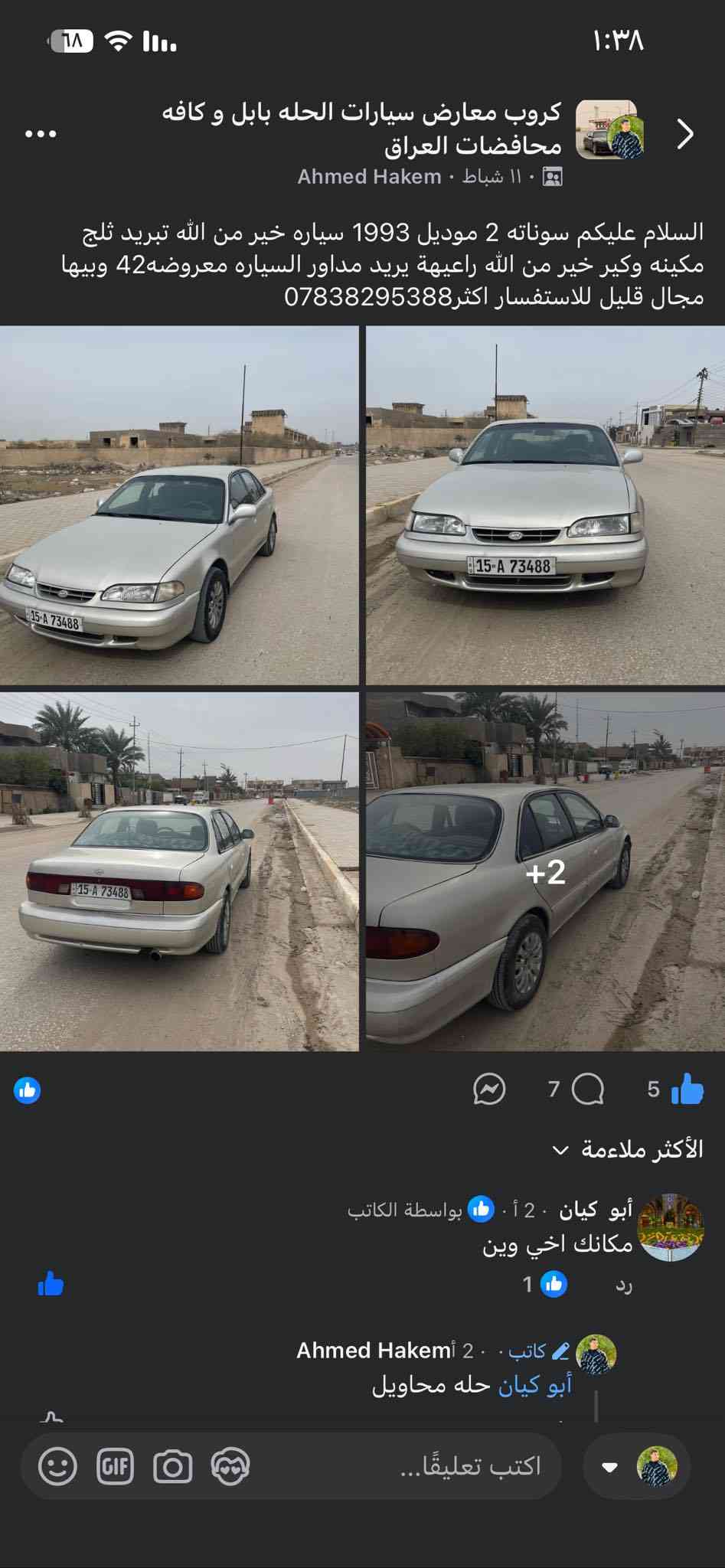The height and width of the screenshot is (1568, 725).
Task: Reply to أبو كيان's comment with رد
Action: tap(623, 1285)
